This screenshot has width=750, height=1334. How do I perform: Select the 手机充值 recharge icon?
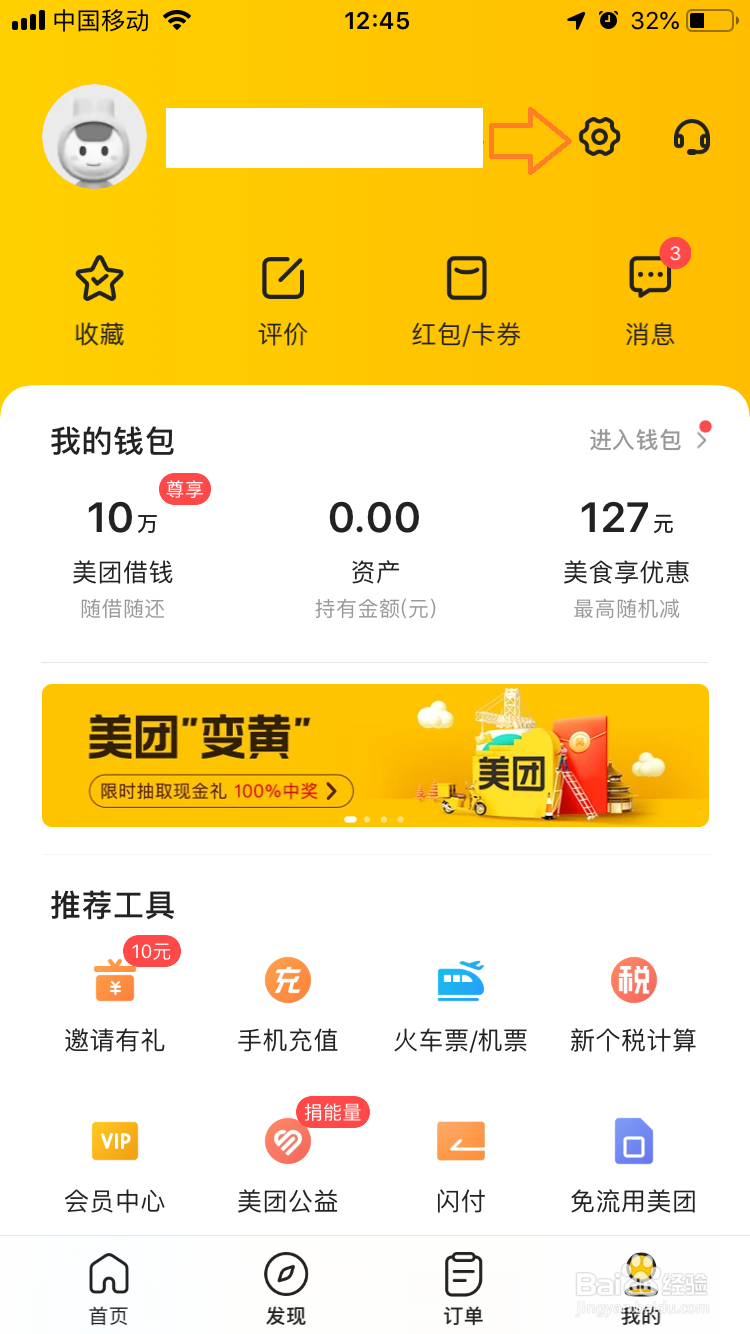(x=287, y=980)
